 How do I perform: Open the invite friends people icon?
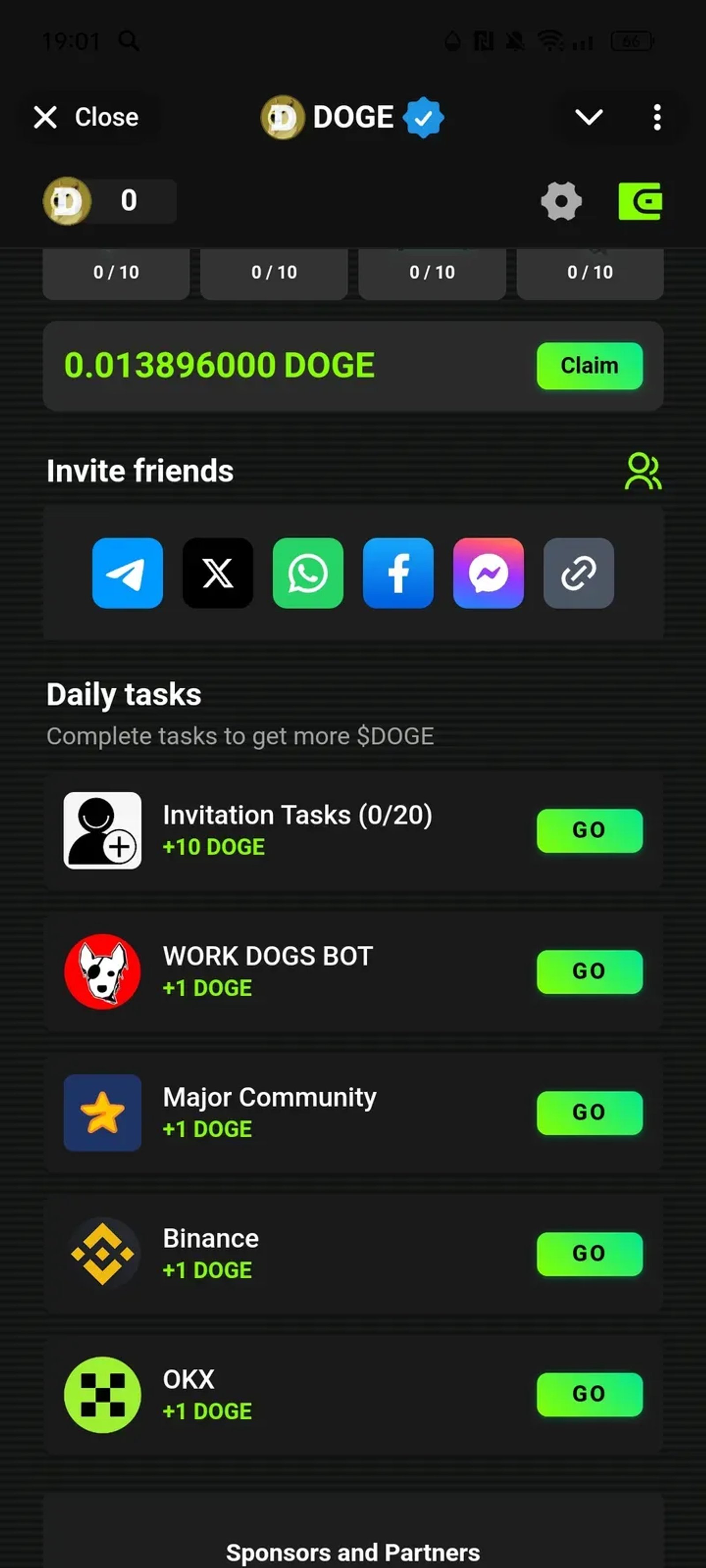(643, 470)
